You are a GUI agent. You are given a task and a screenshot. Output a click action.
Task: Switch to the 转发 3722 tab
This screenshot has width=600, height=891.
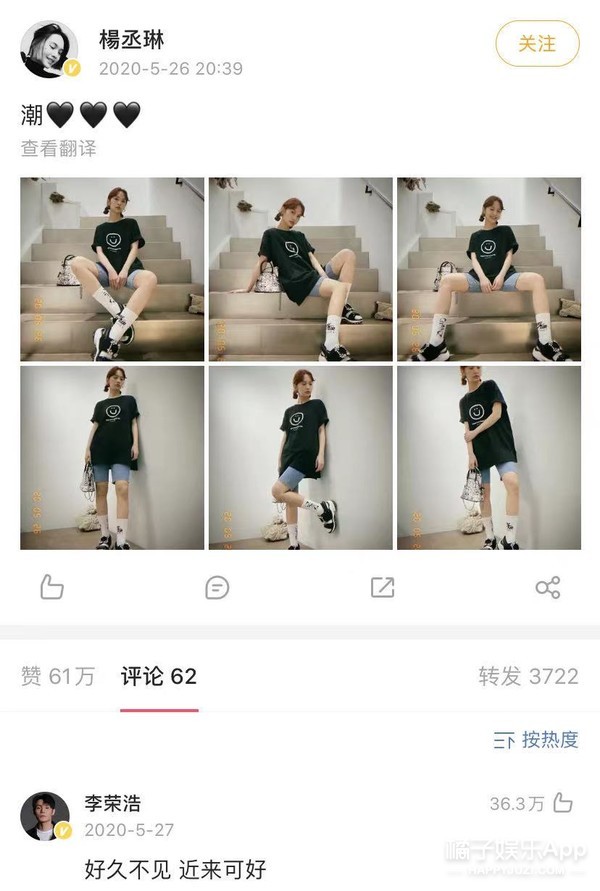point(528,677)
